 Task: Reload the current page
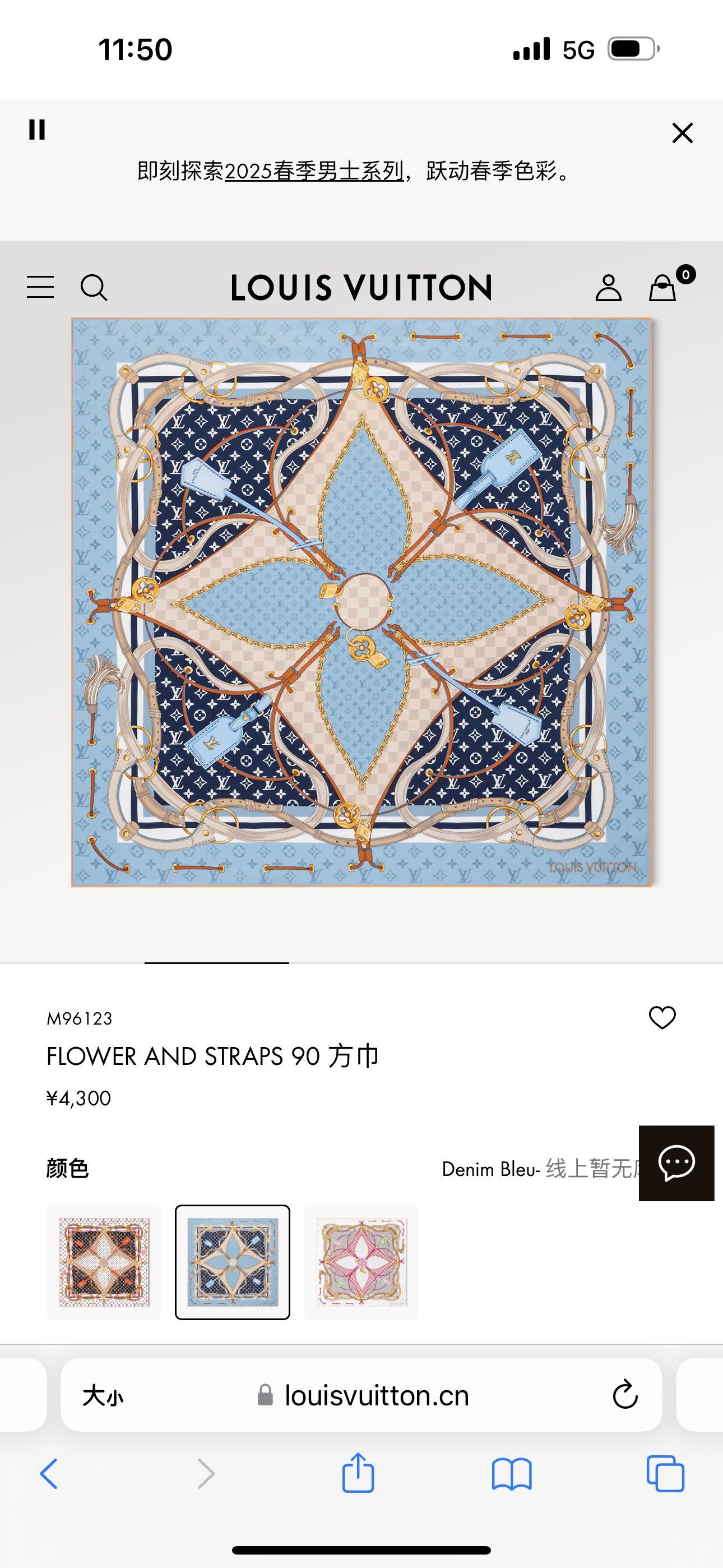624,1395
